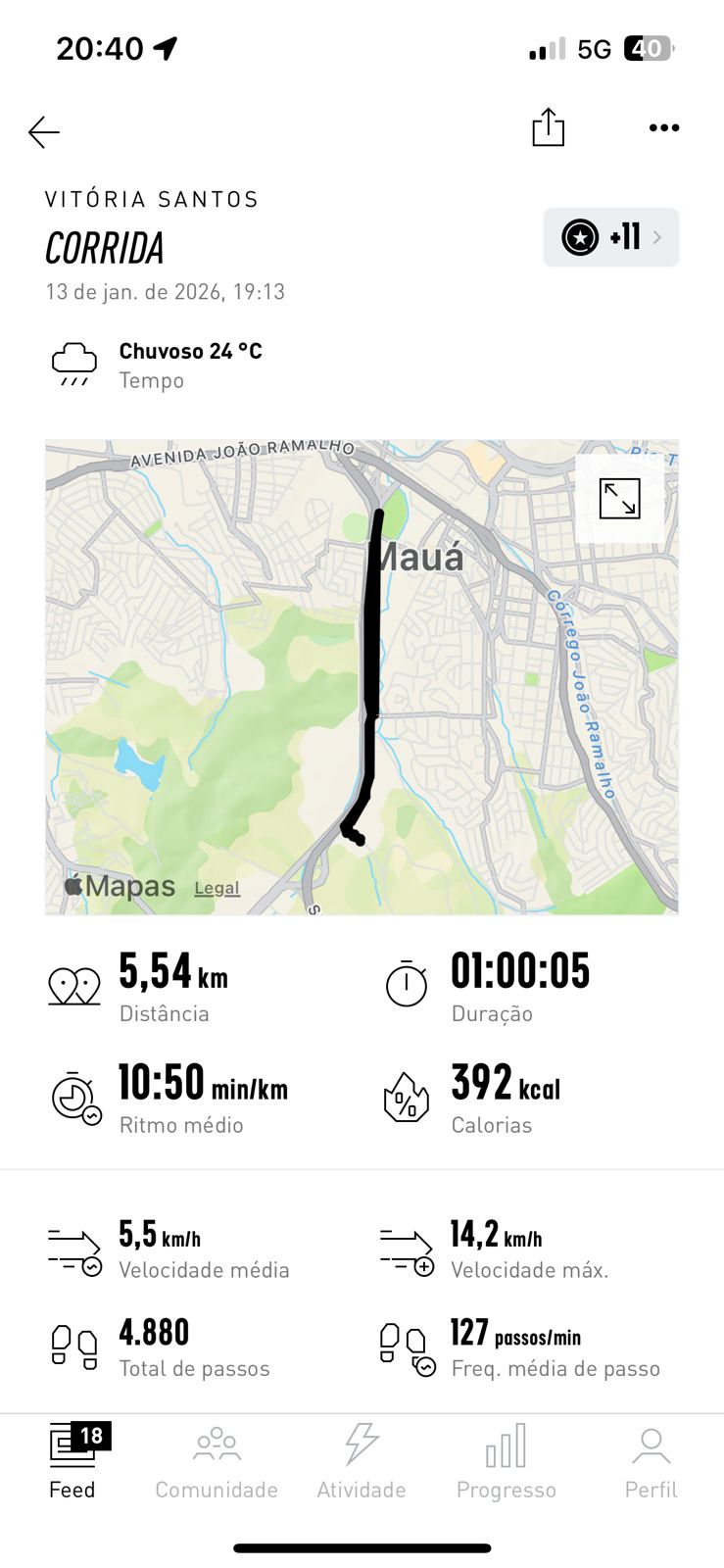
Task: Switch to the Comunidade tab
Action: coord(217,1461)
